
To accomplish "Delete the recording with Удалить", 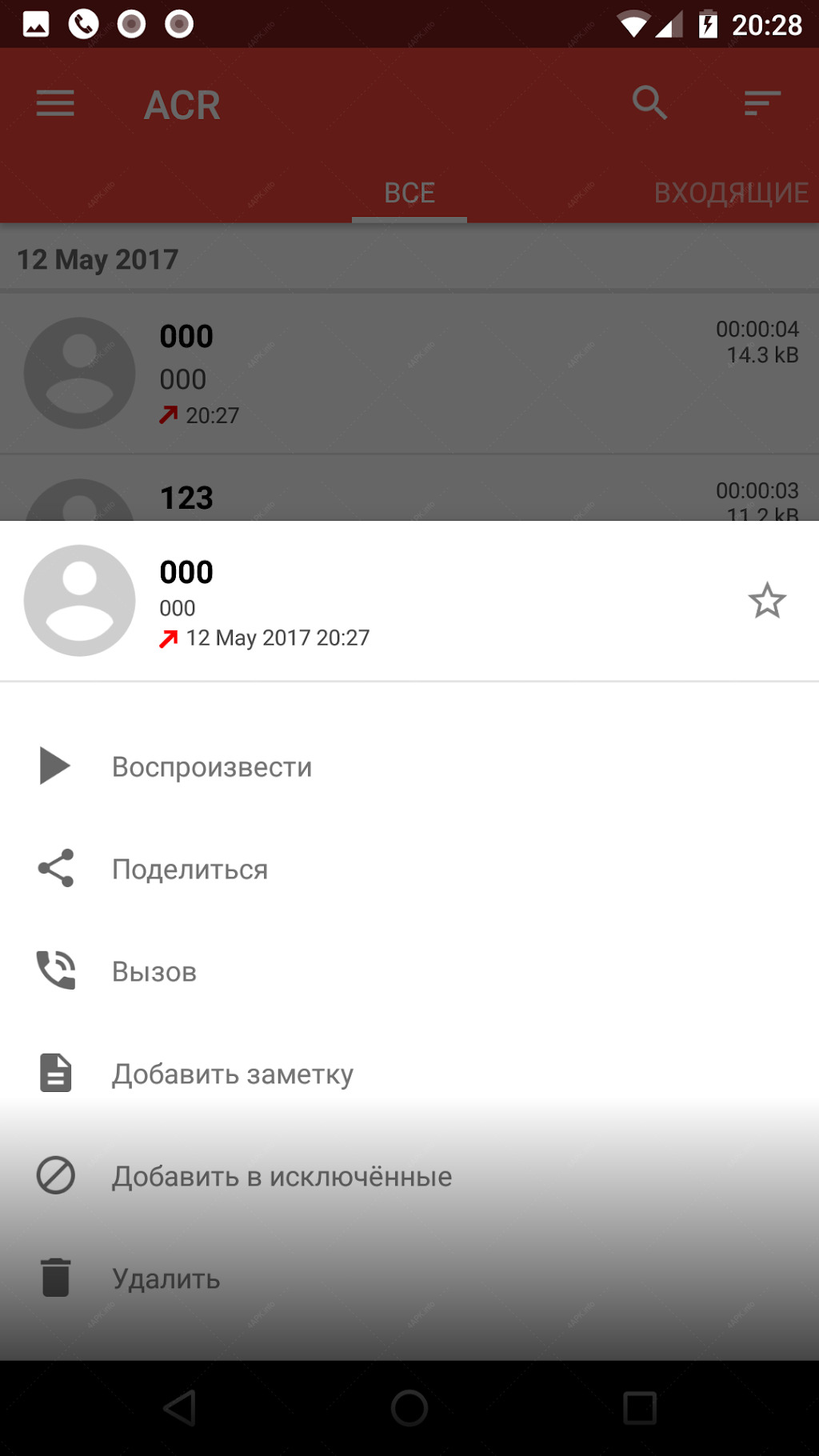I will pyautogui.click(x=409, y=1278).
